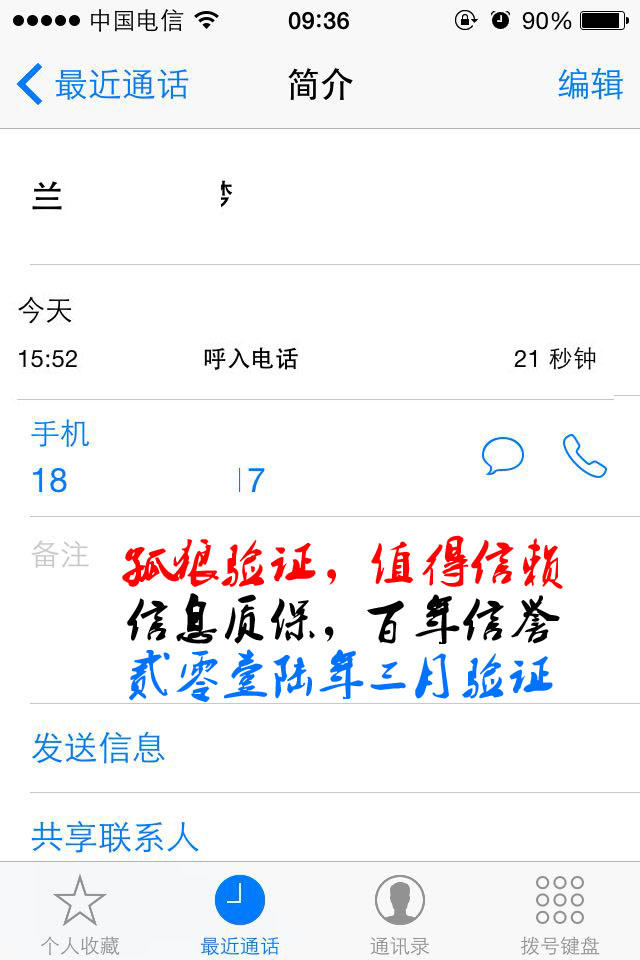Go back to 最近通话 list
The width and height of the screenshot is (640, 960).
(x=103, y=85)
